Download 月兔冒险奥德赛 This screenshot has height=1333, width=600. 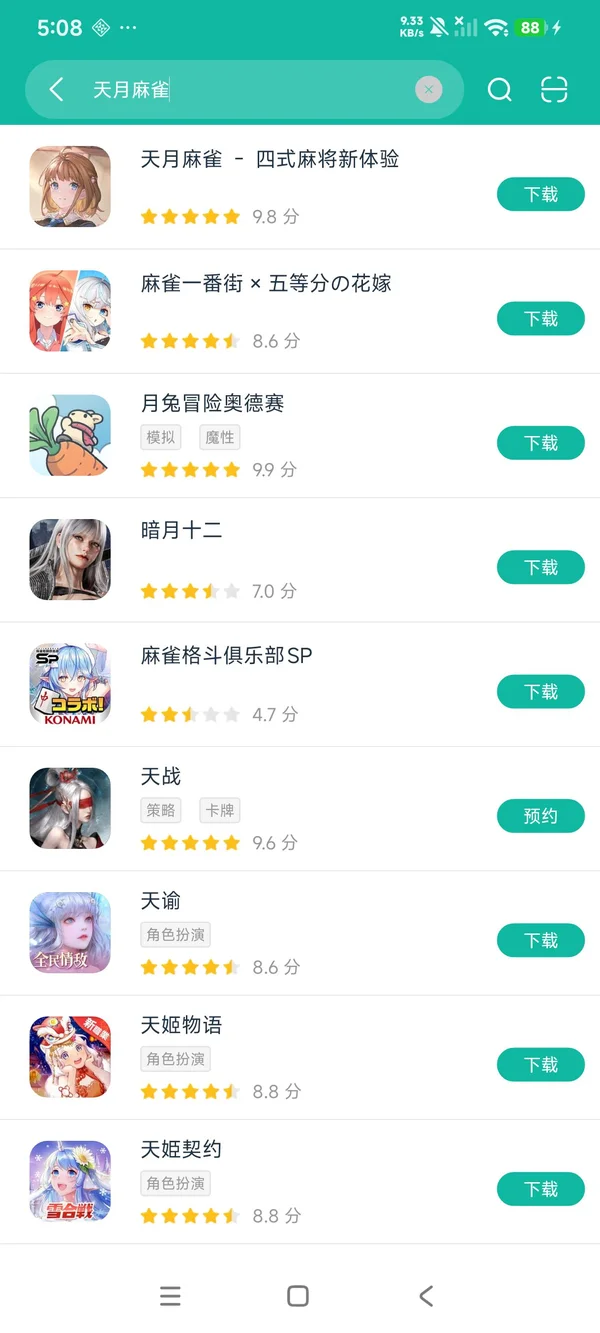tap(540, 443)
